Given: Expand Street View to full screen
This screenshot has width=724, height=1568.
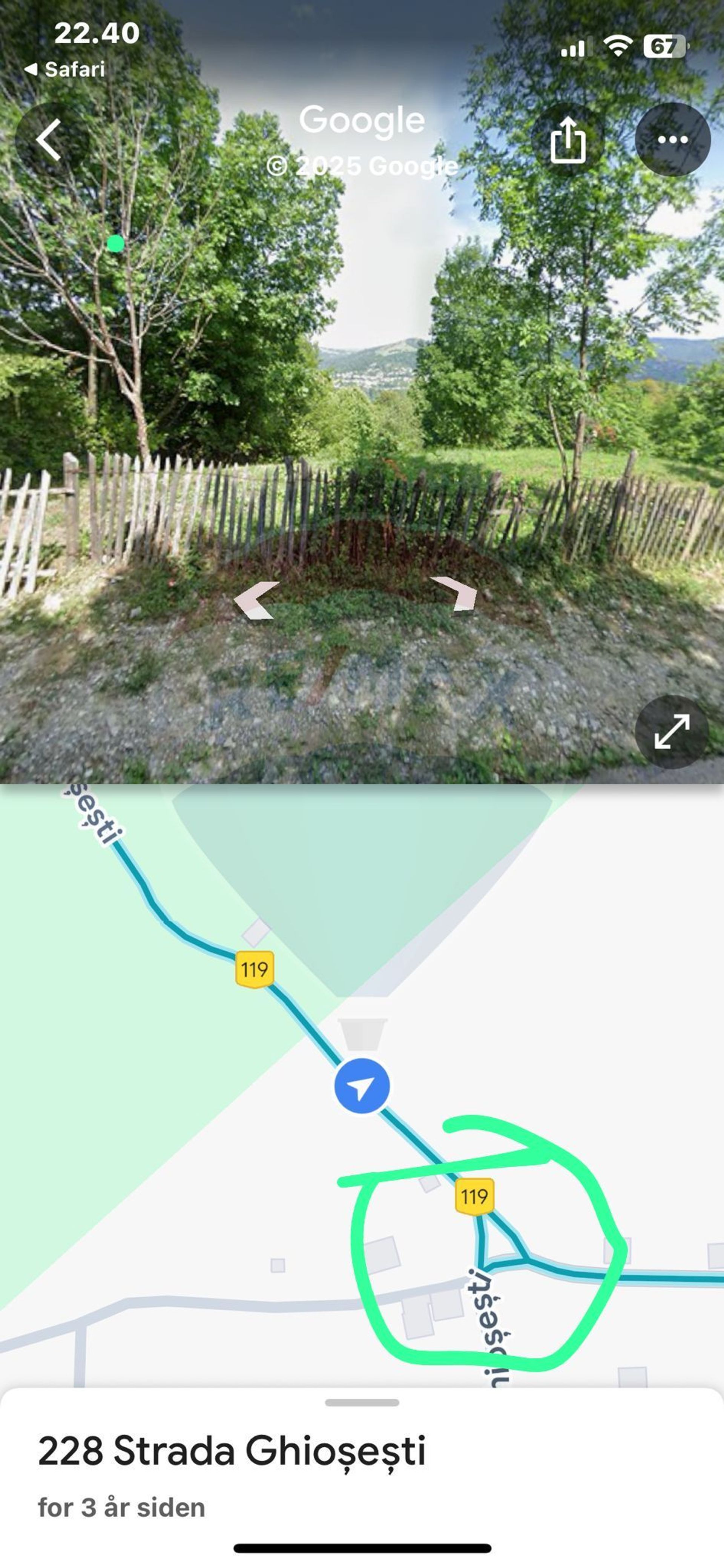Looking at the screenshot, I should point(672,731).
